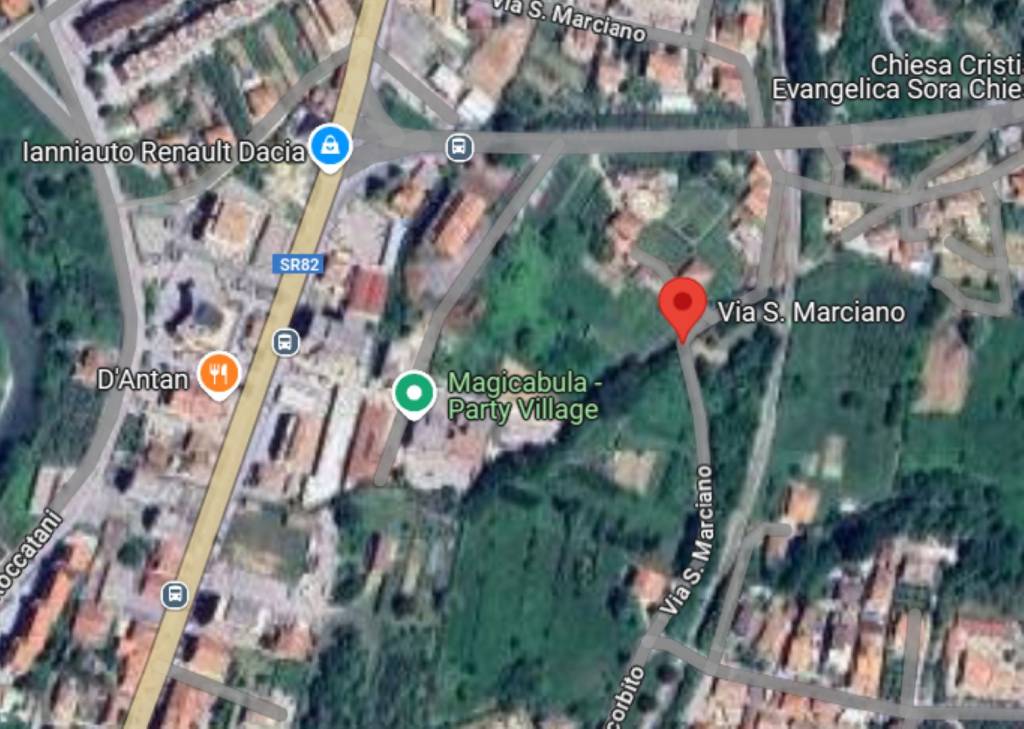Image resolution: width=1024 pixels, height=729 pixels.
Task: Select the bus stop on lower SR82
Action: click(x=175, y=594)
